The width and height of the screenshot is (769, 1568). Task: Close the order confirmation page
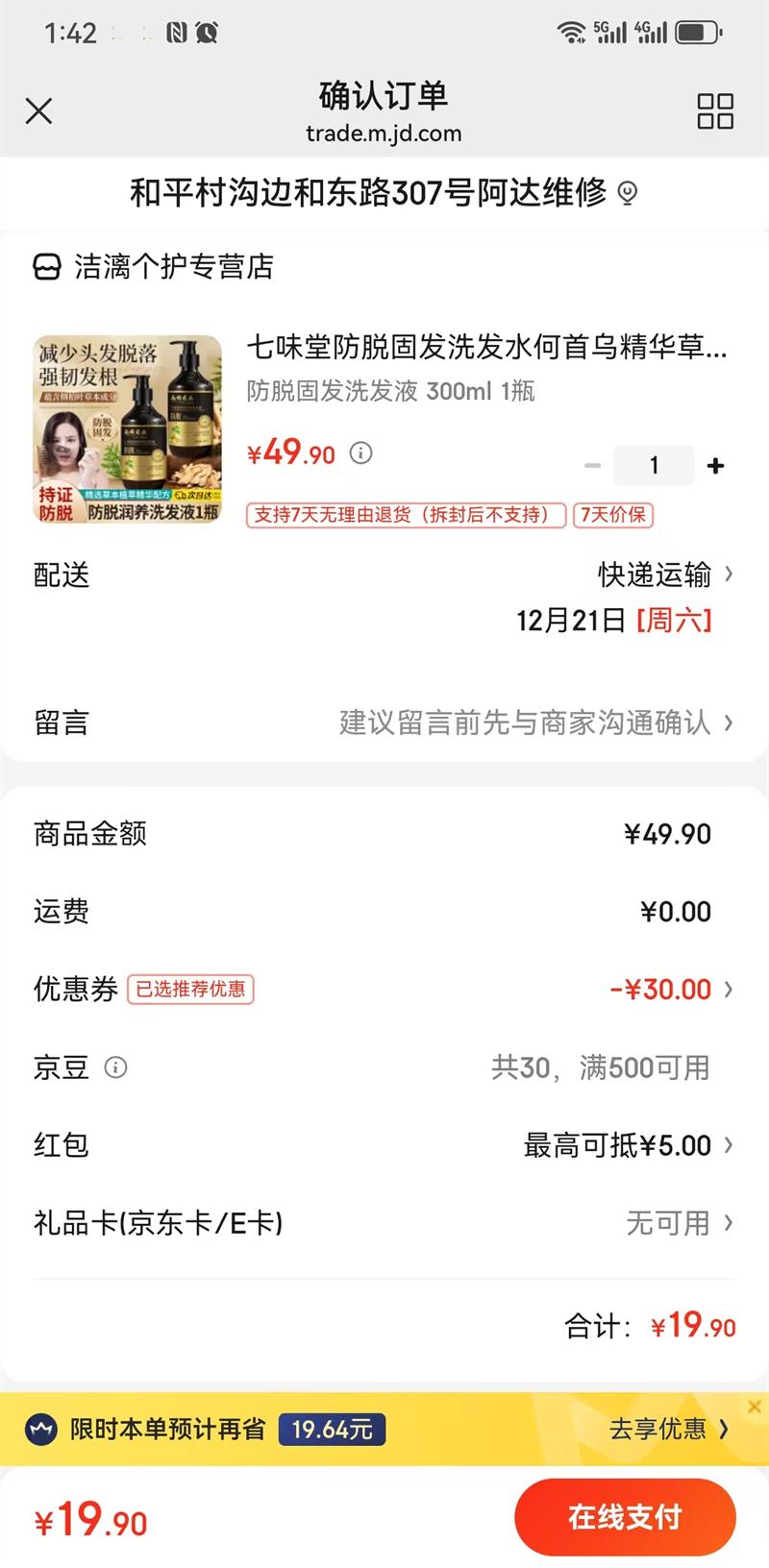38,111
